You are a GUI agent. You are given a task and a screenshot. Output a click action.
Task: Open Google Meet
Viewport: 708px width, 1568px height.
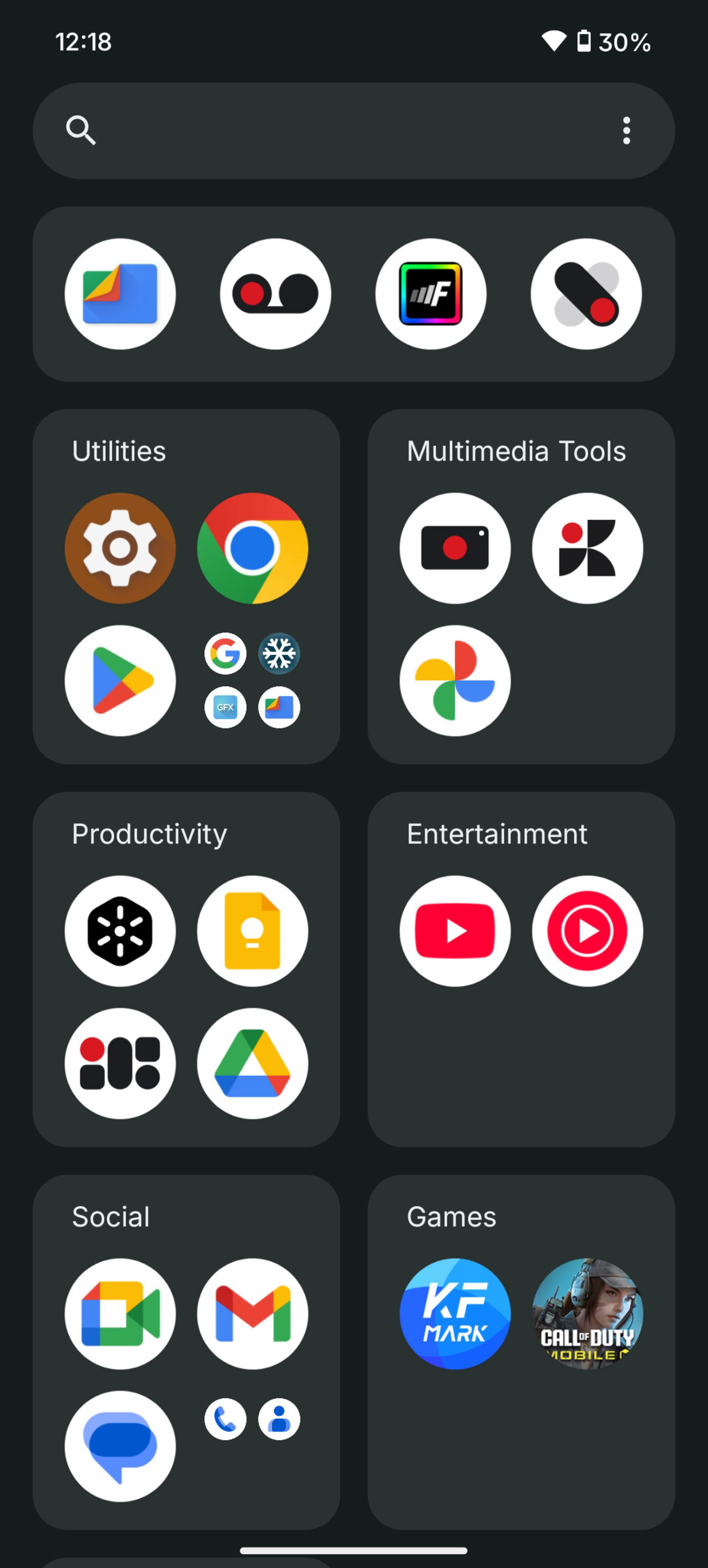[120, 1314]
